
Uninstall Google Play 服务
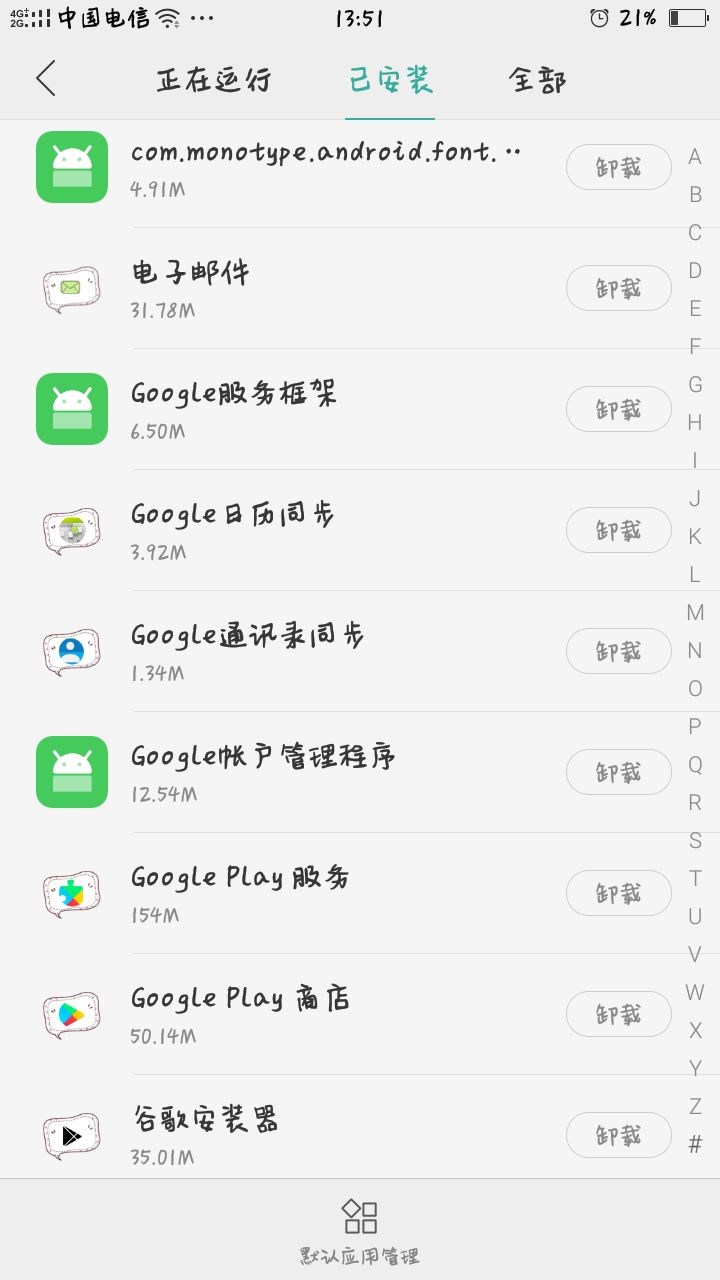coord(619,893)
